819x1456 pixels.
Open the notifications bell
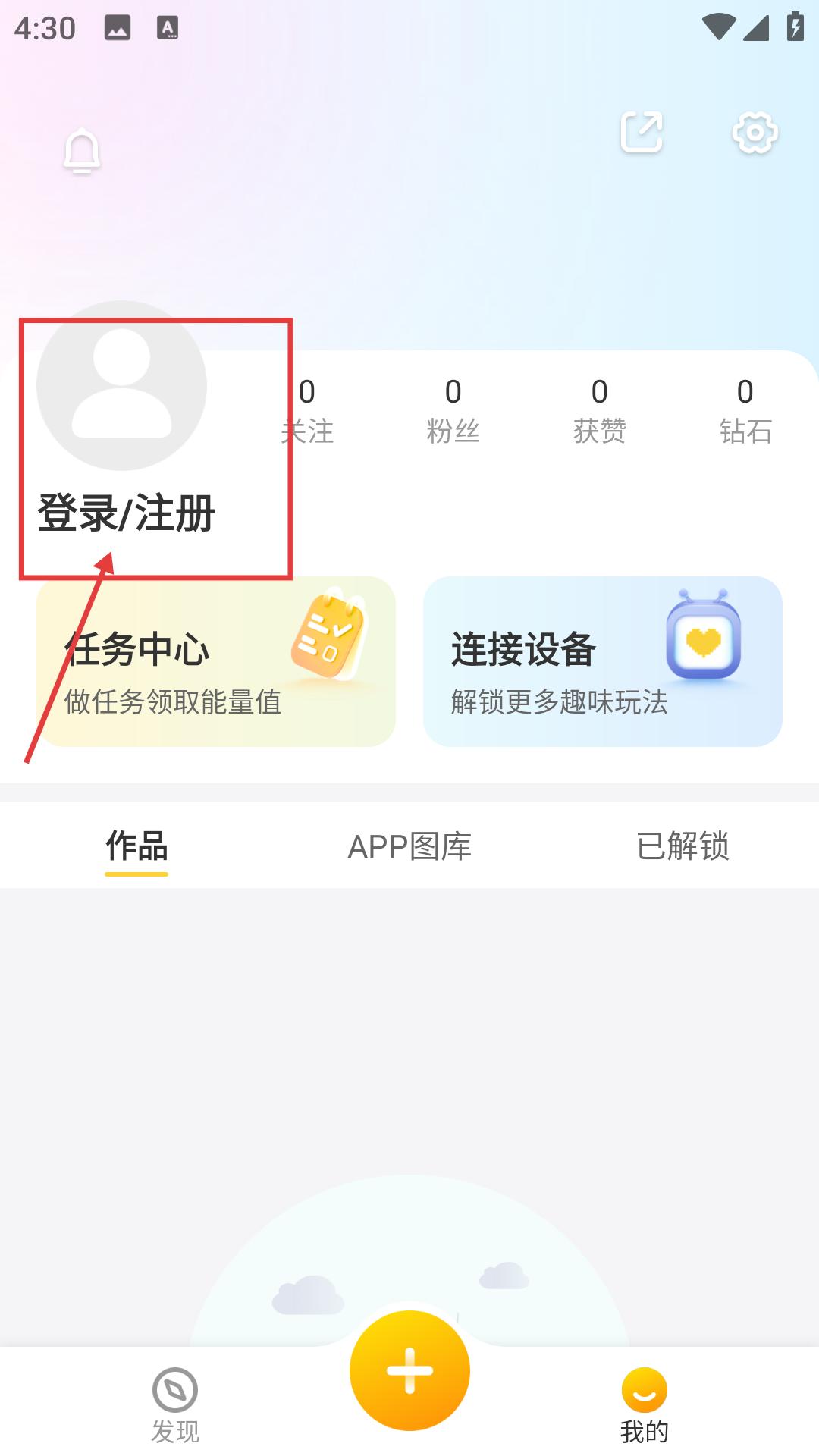click(82, 151)
